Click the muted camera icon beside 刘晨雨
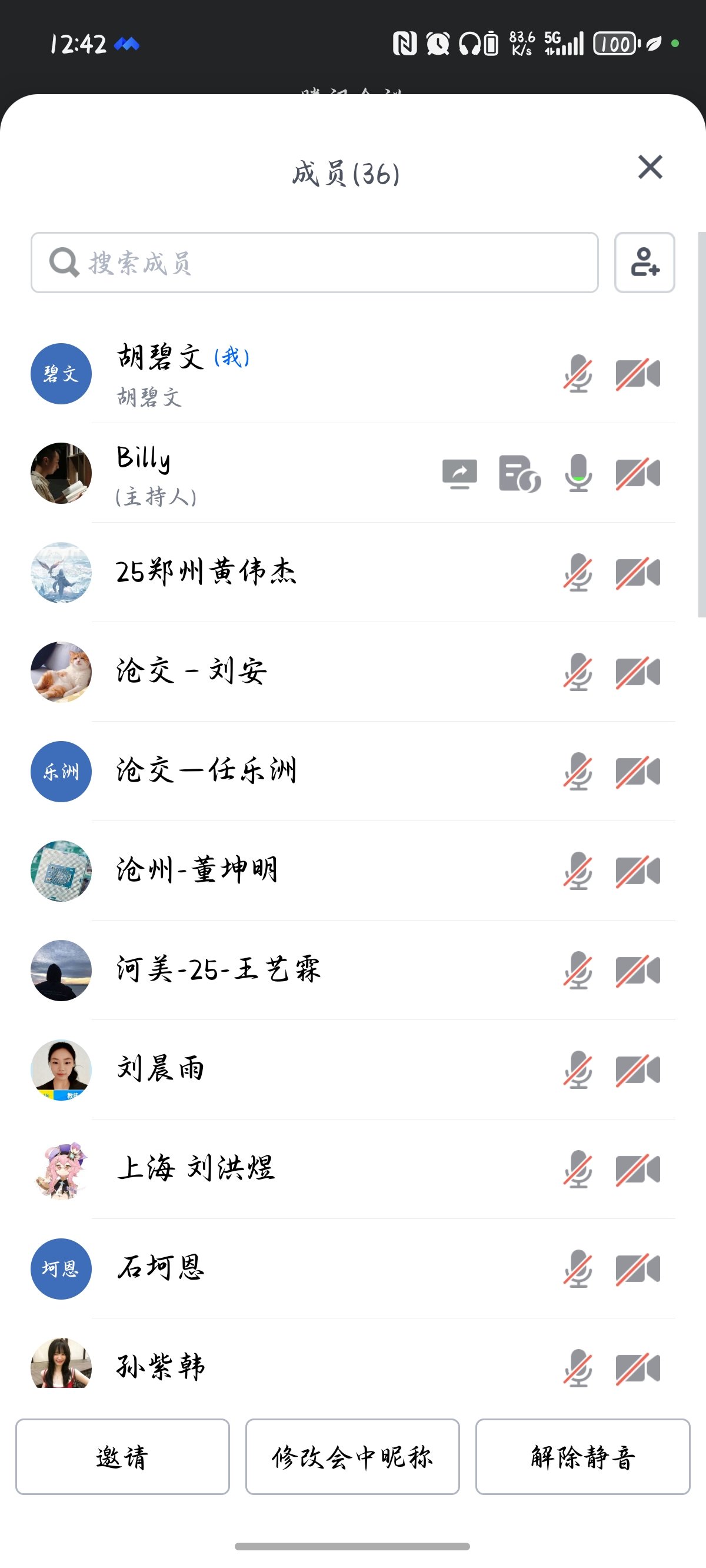706x1568 pixels. pos(637,1069)
